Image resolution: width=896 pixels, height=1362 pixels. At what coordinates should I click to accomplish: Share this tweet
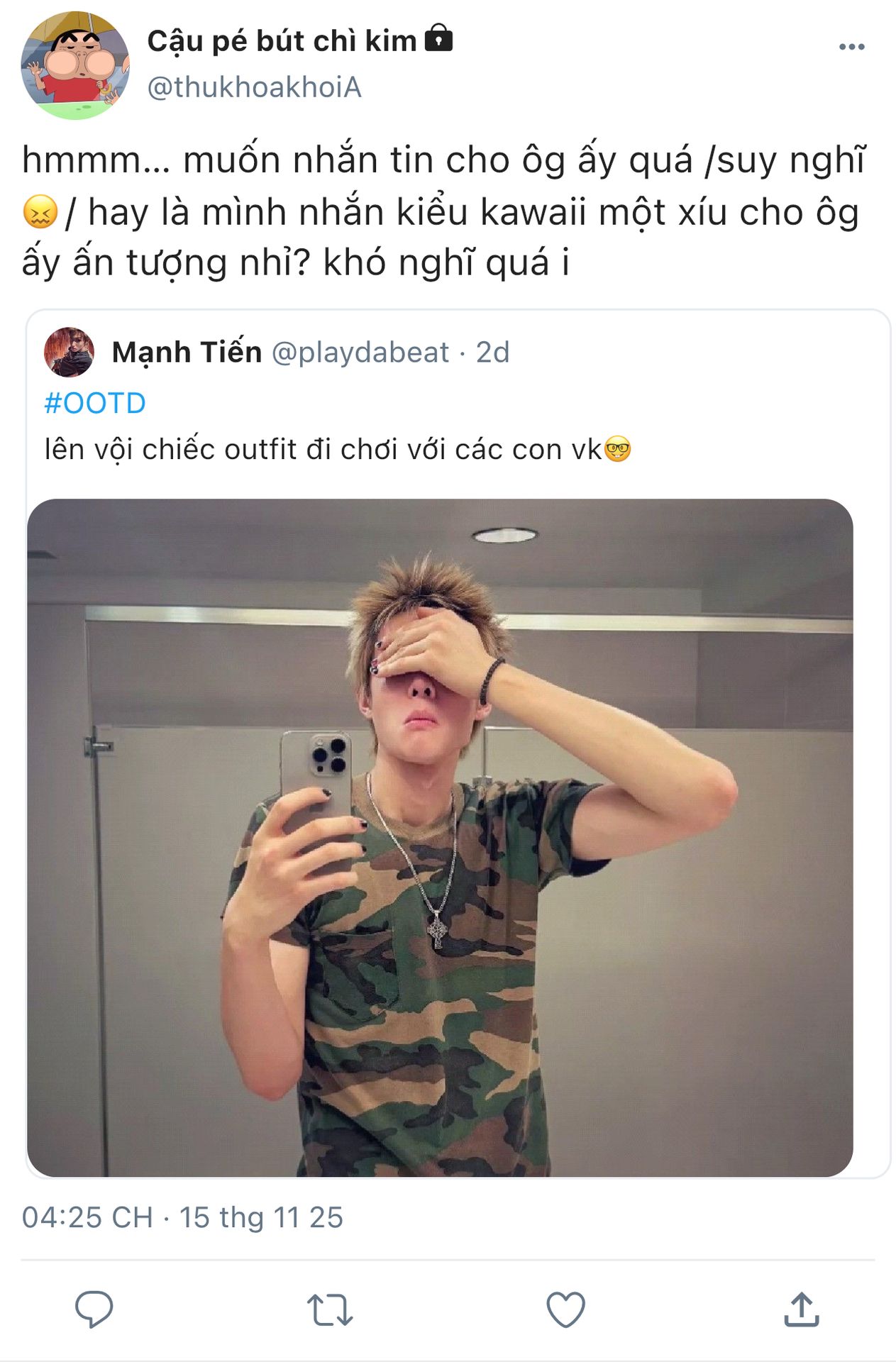click(801, 1310)
